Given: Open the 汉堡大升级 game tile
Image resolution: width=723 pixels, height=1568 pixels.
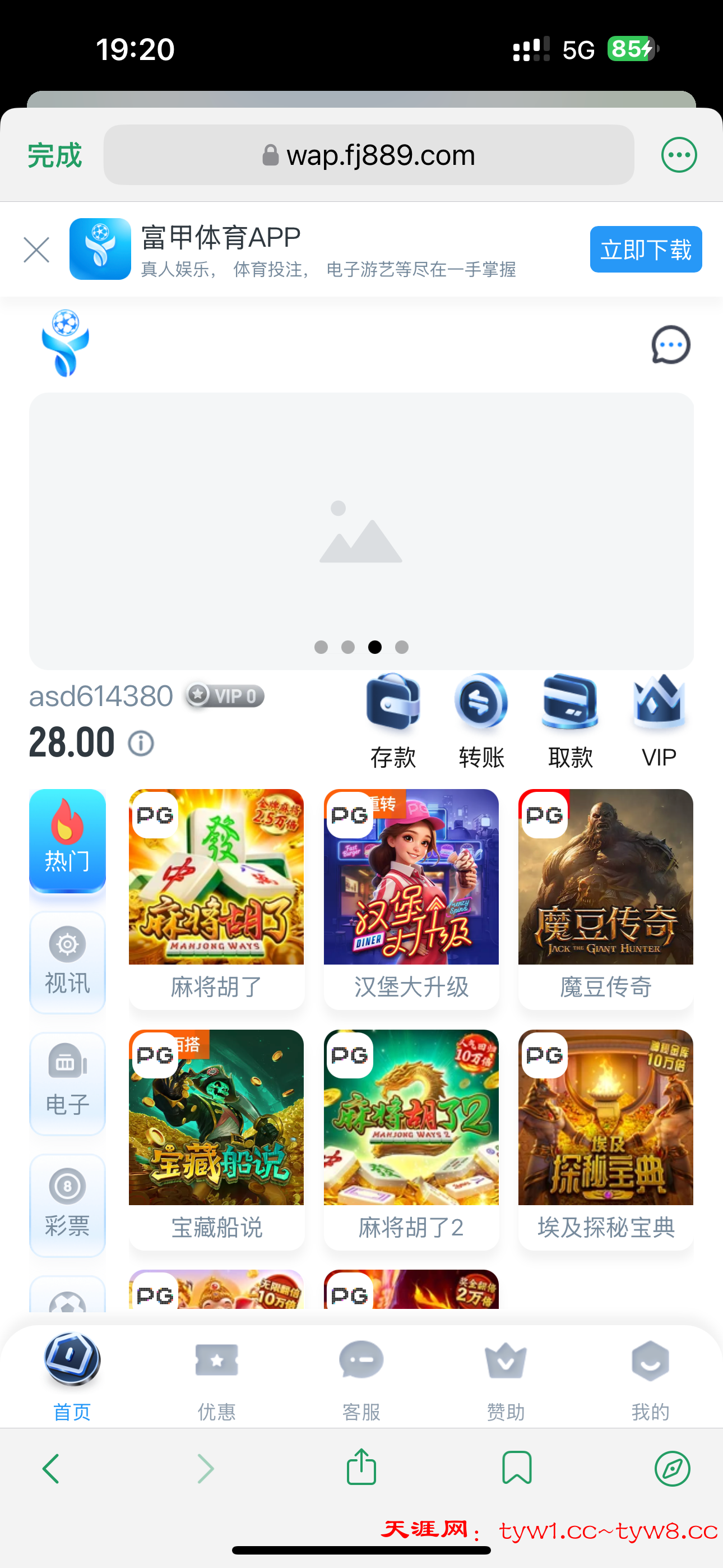Looking at the screenshot, I should coord(411,898).
